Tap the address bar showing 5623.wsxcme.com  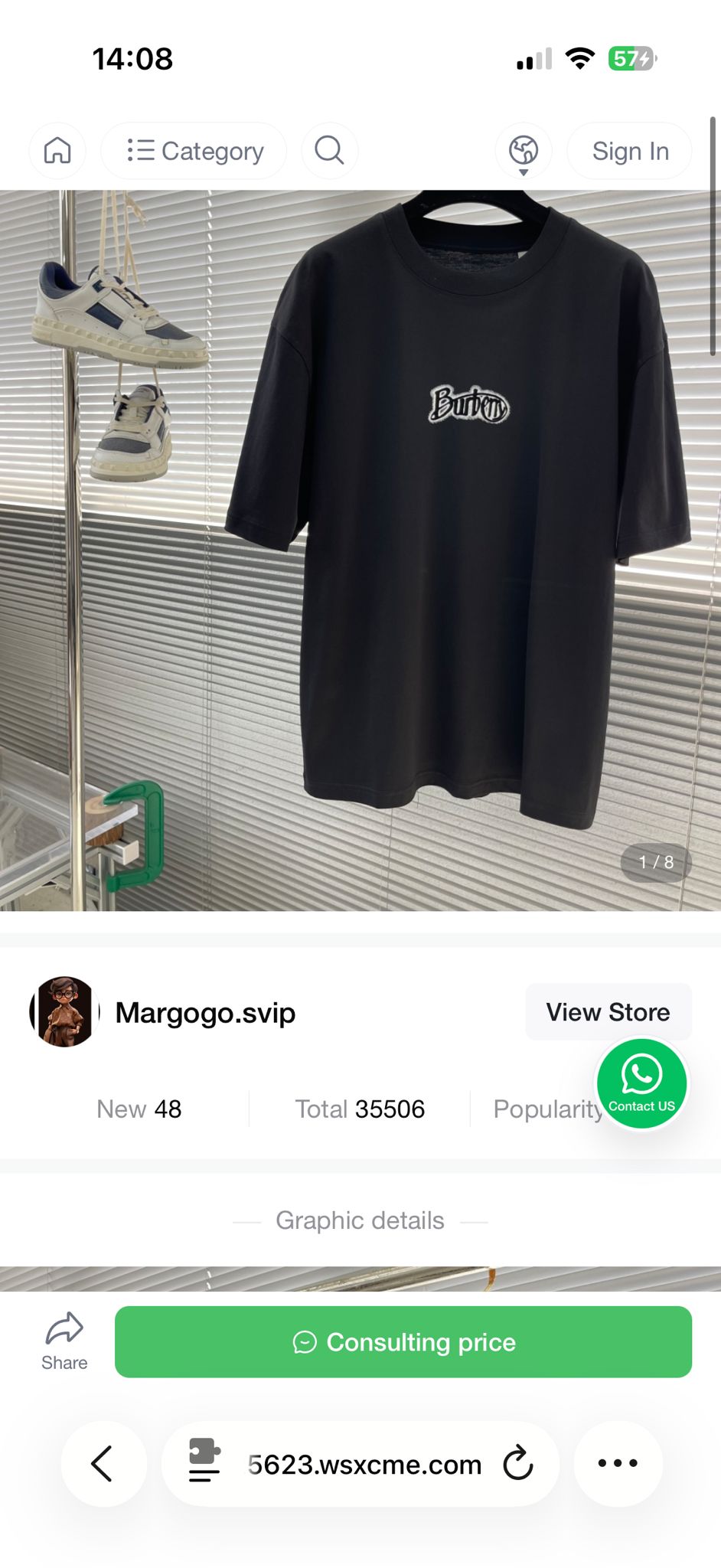(x=364, y=1465)
